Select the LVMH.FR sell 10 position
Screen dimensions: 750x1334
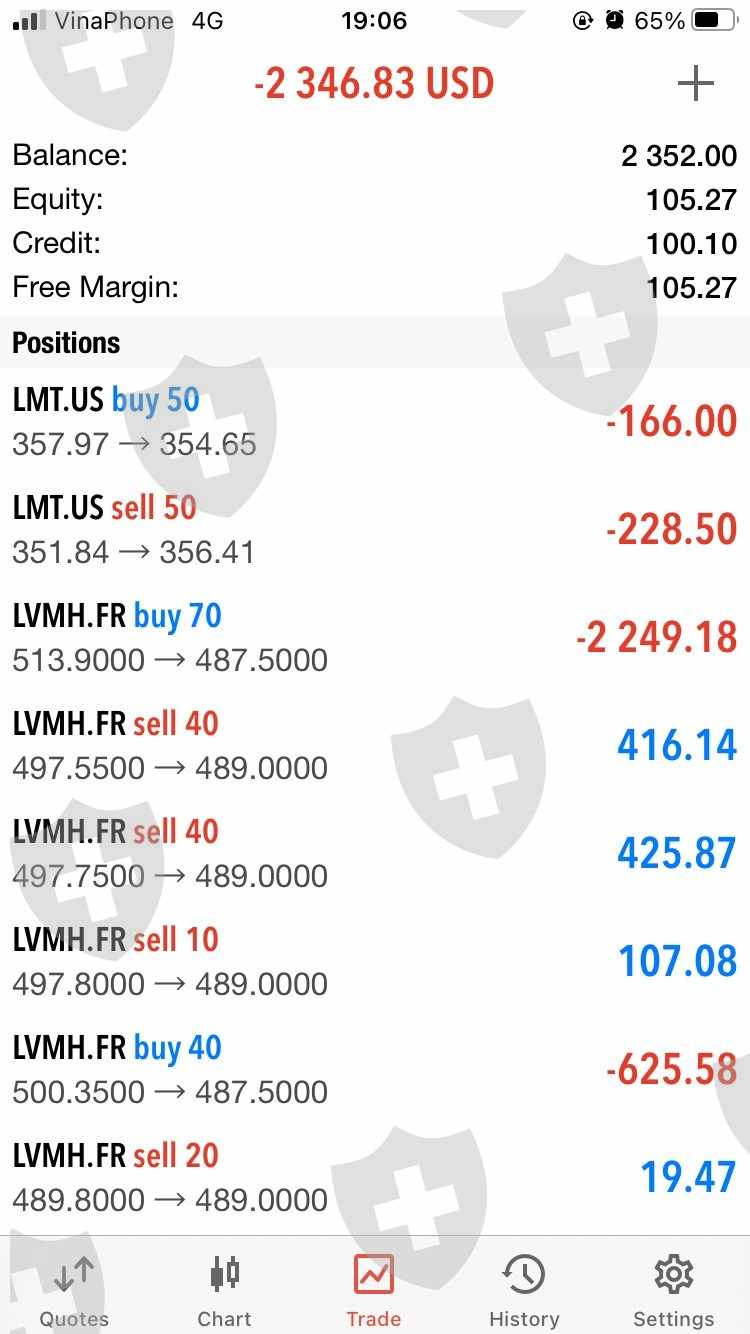[x=375, y=962]
